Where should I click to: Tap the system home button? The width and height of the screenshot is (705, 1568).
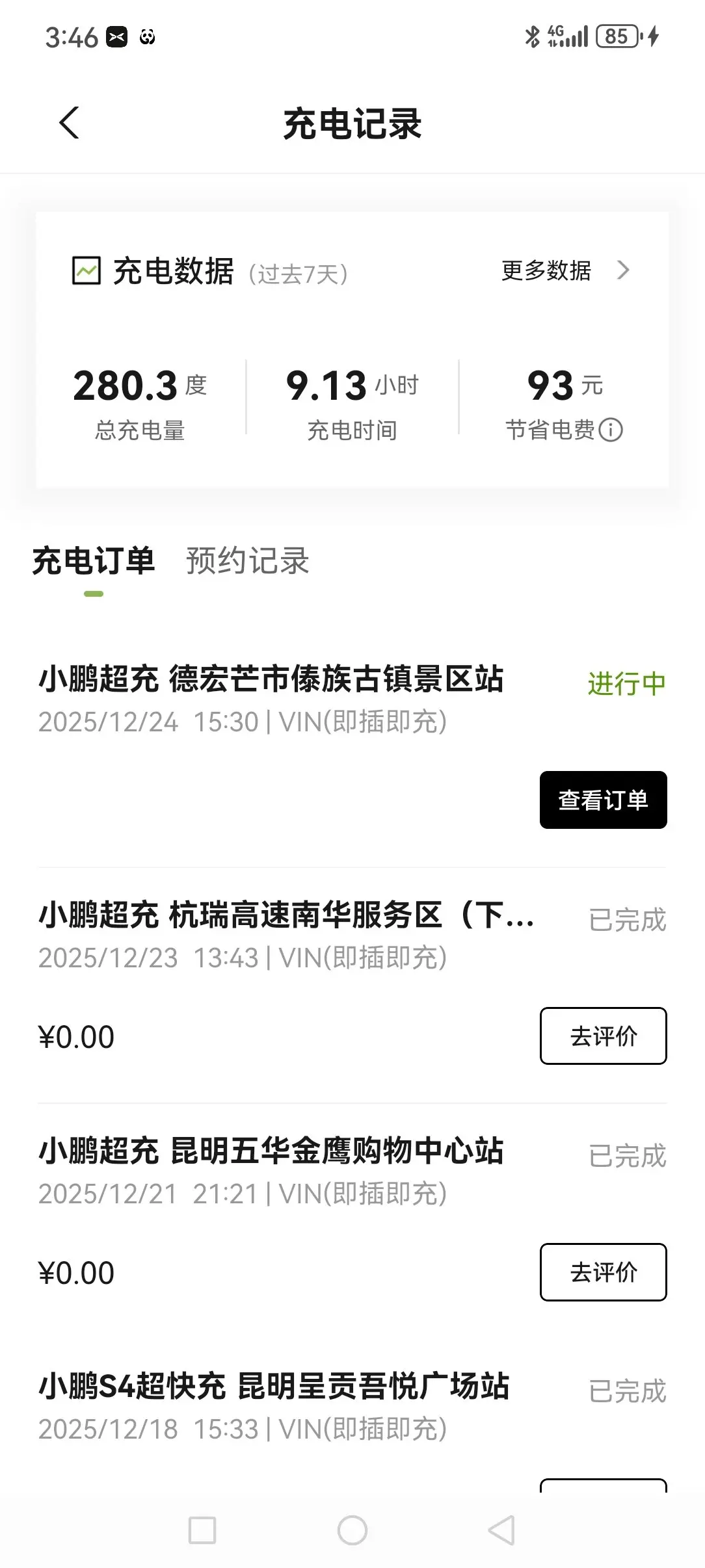tap(352, 1530)
